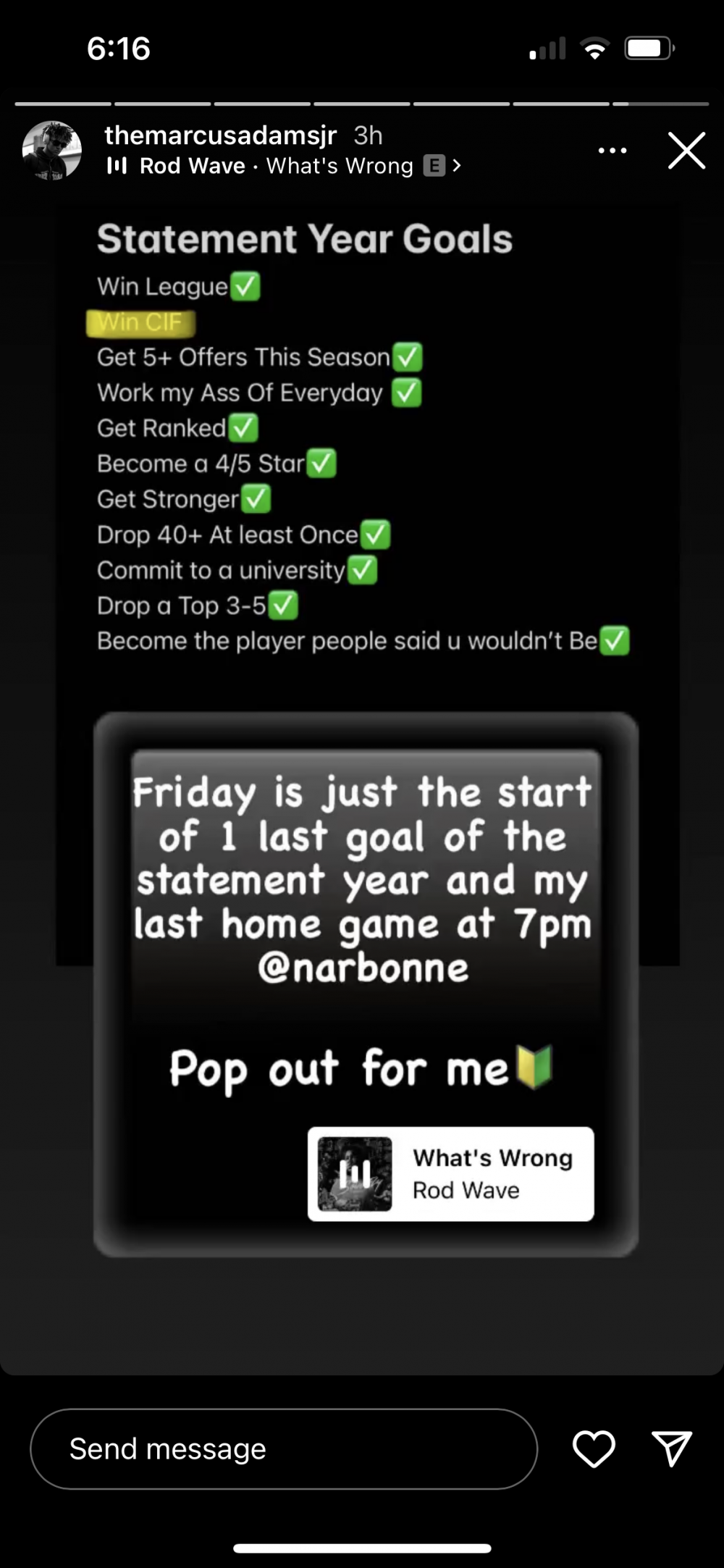724x1568 pixels.
Task: Tap the Send message field
Action: click(284, 1448)
